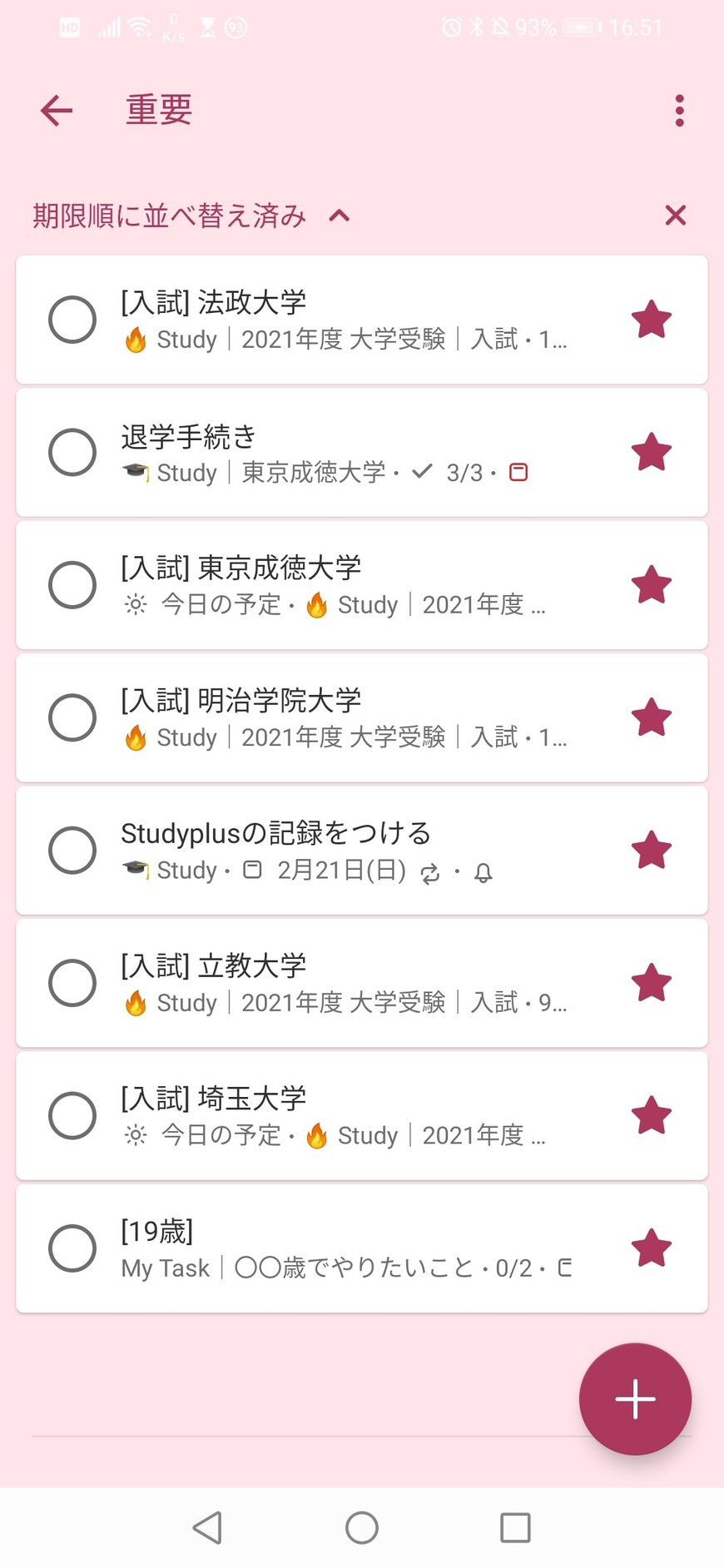The height and width of the screenshot is (1568, 724).
Task: Go back from the 重要 list
Action: 57,110
